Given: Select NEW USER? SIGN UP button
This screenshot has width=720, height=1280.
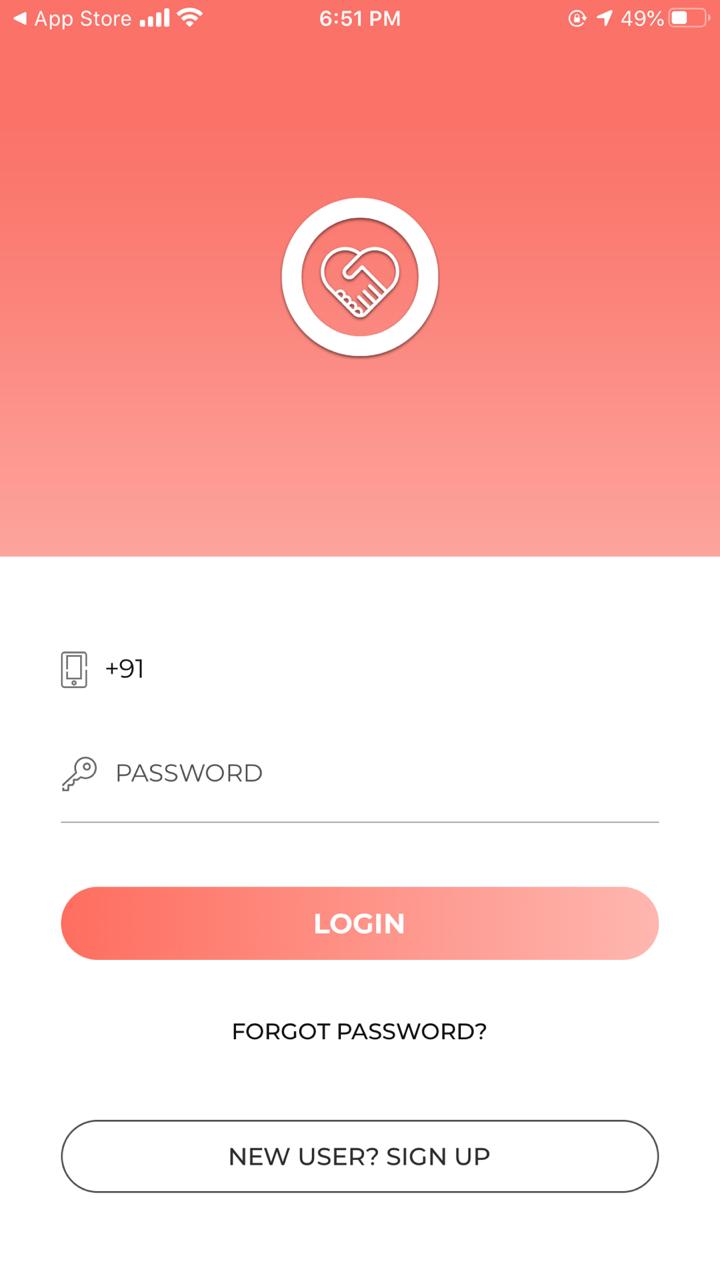Looking at the screenshot, I should pyautogui.click(x=360, y=1156).
